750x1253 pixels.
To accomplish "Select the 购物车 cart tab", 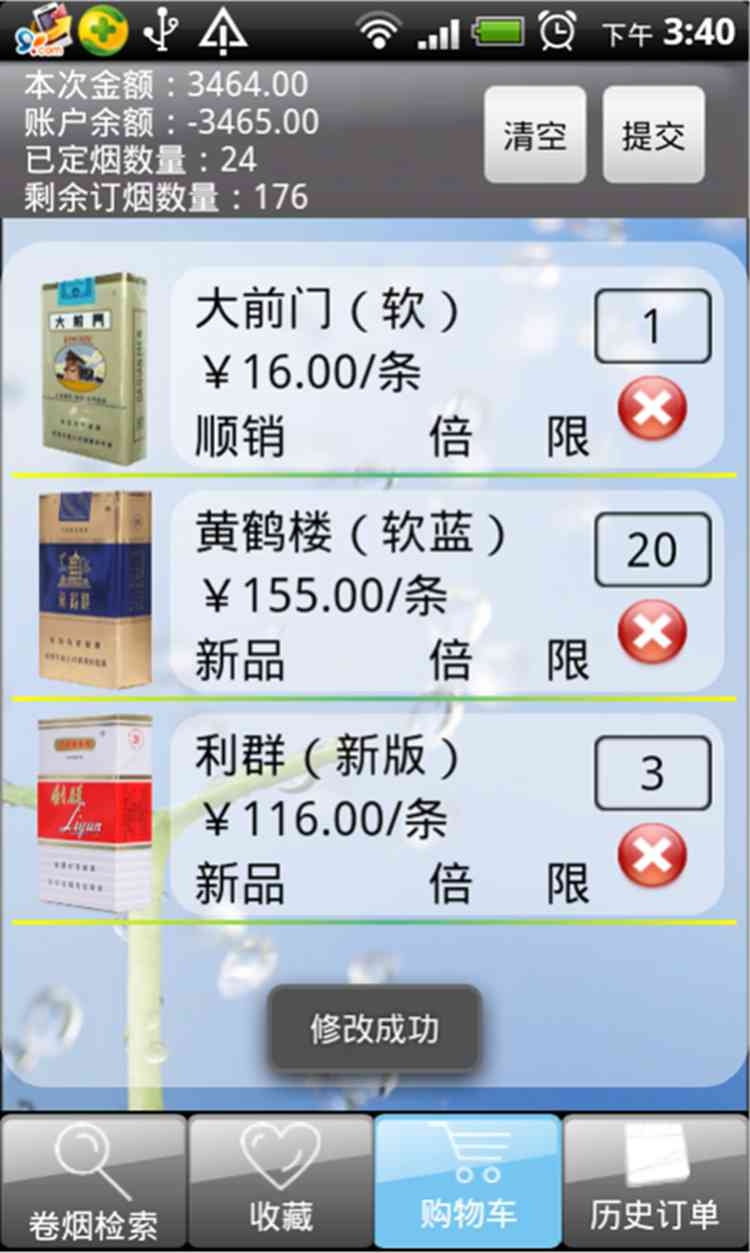I will tap(468, 1181).
